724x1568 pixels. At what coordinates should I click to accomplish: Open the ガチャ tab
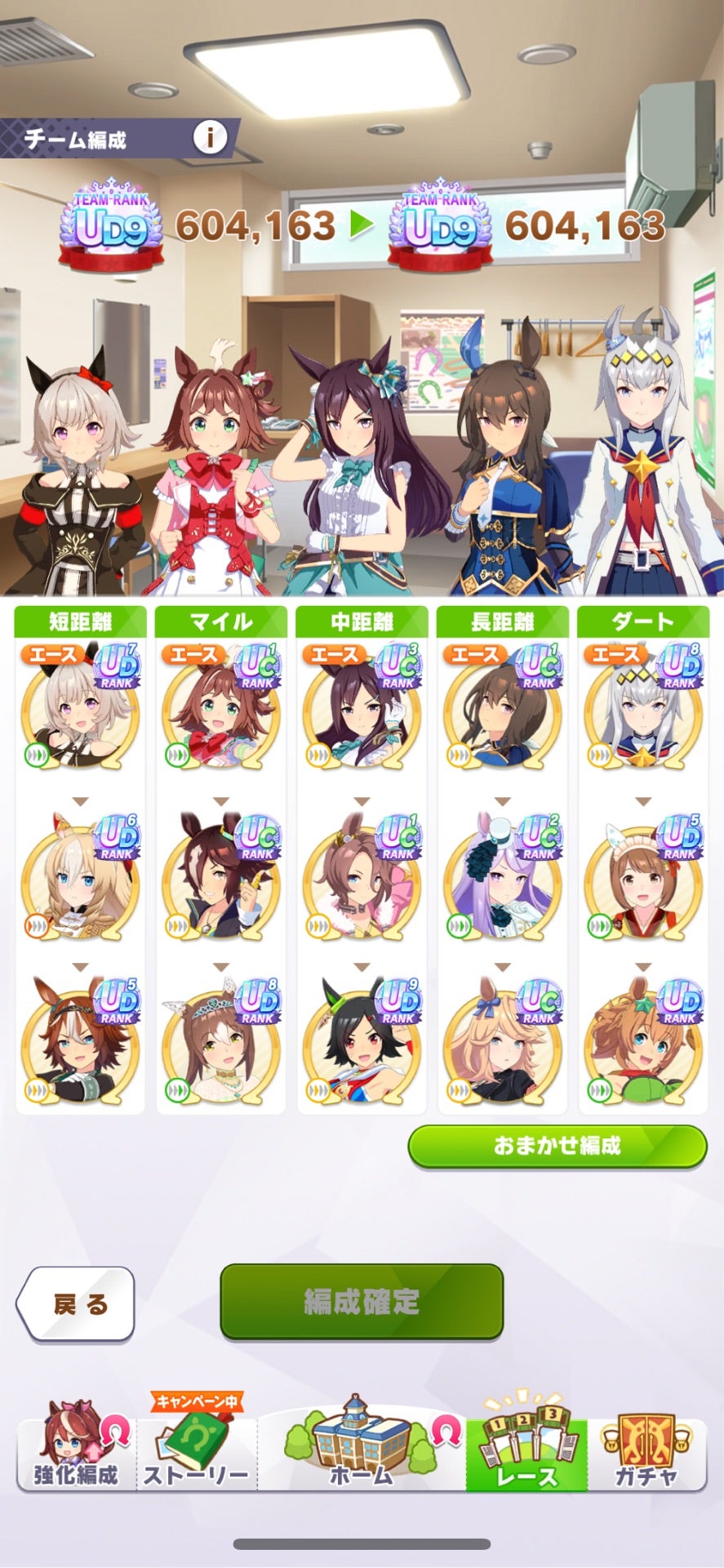pos(645,1450)
